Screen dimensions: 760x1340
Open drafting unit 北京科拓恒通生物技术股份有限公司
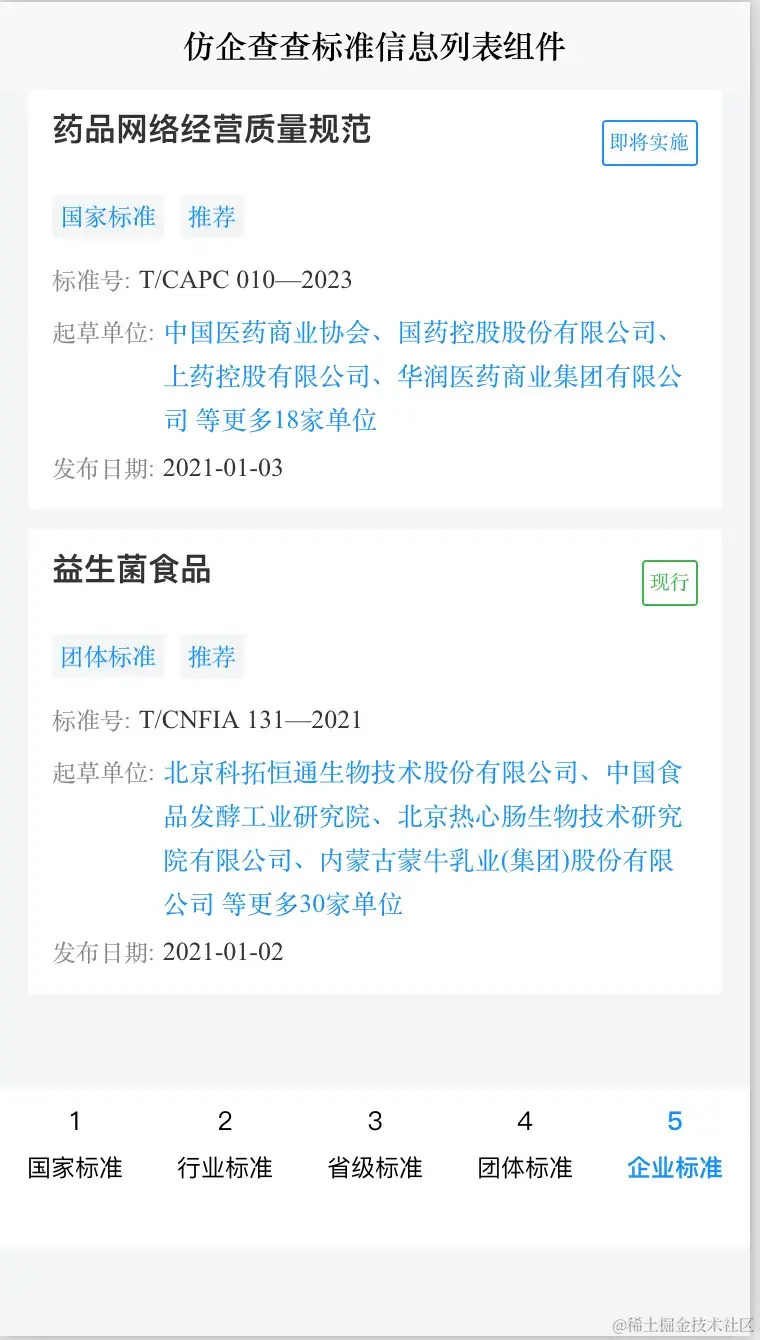372,773
